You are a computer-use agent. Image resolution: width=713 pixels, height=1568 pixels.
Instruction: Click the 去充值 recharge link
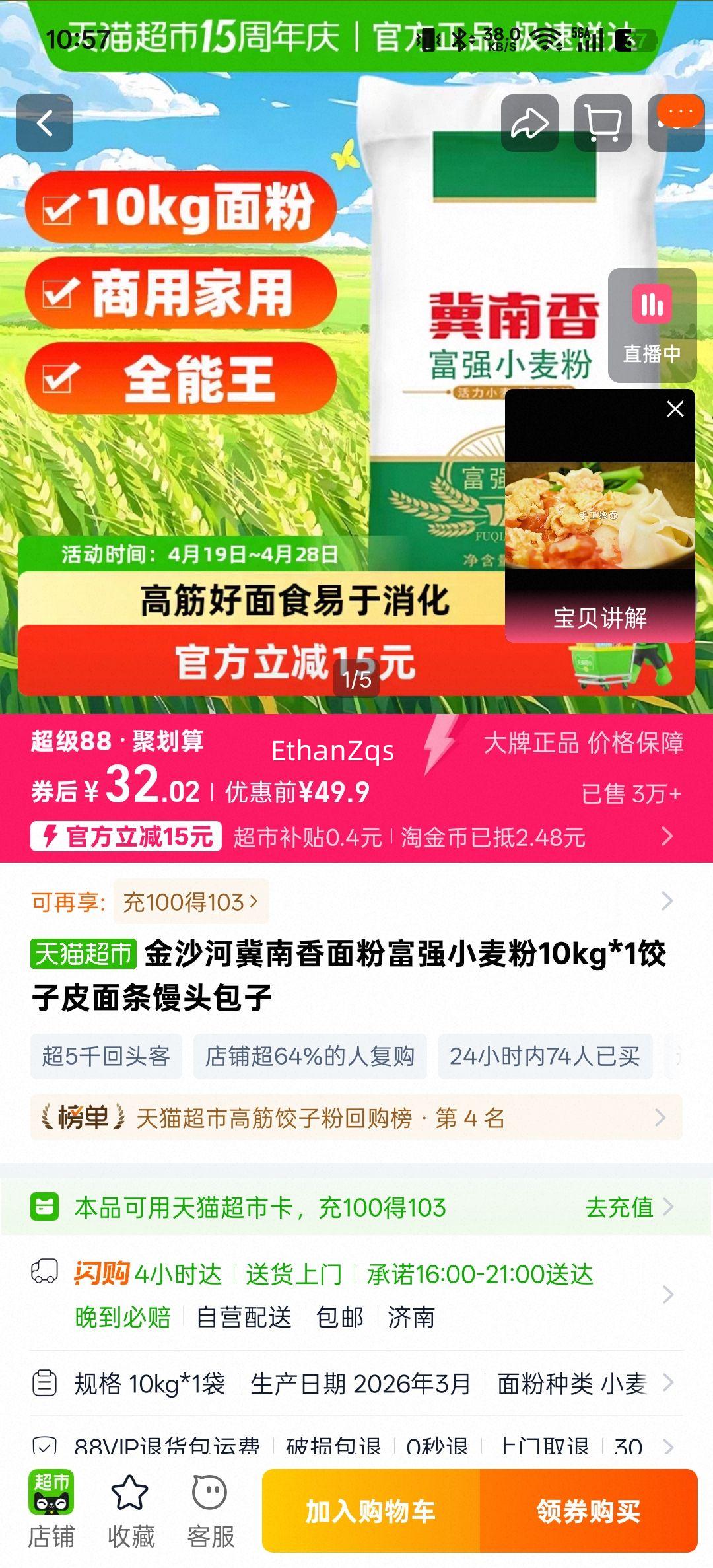click(x=621, y=1207)
